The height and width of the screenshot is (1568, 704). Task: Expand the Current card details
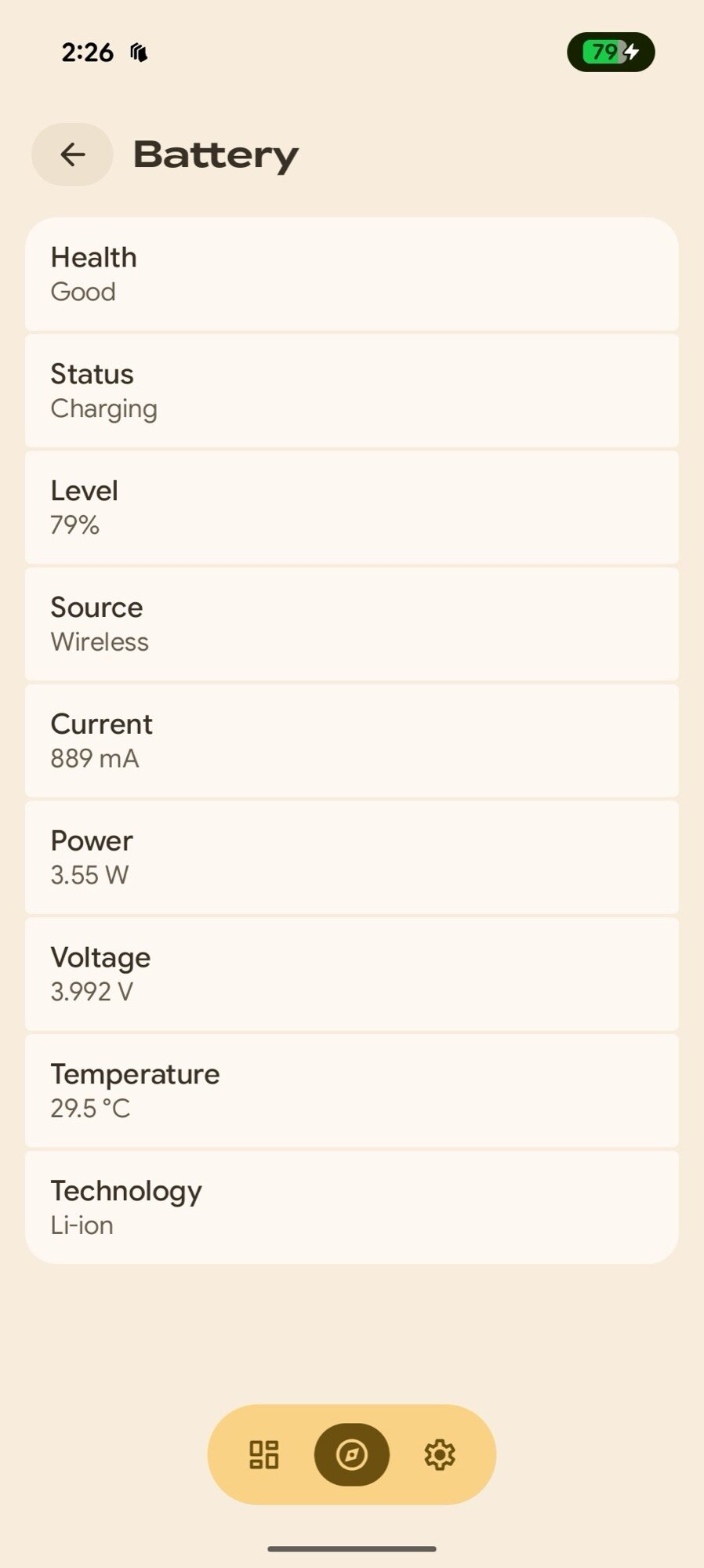352,740
